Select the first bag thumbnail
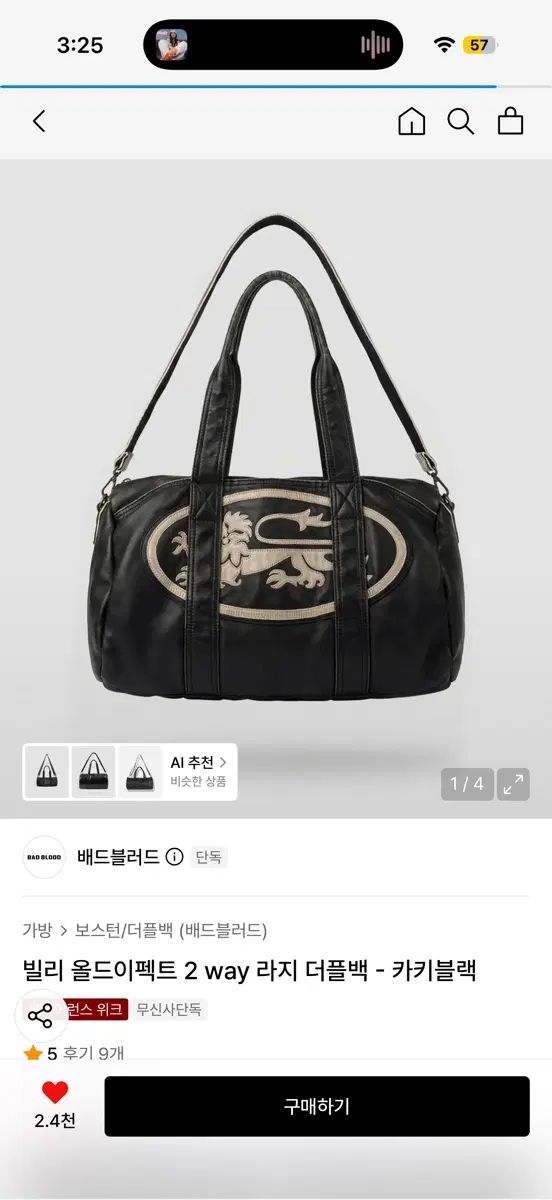This screenshot has width=552, height=1200. [47, 771]
